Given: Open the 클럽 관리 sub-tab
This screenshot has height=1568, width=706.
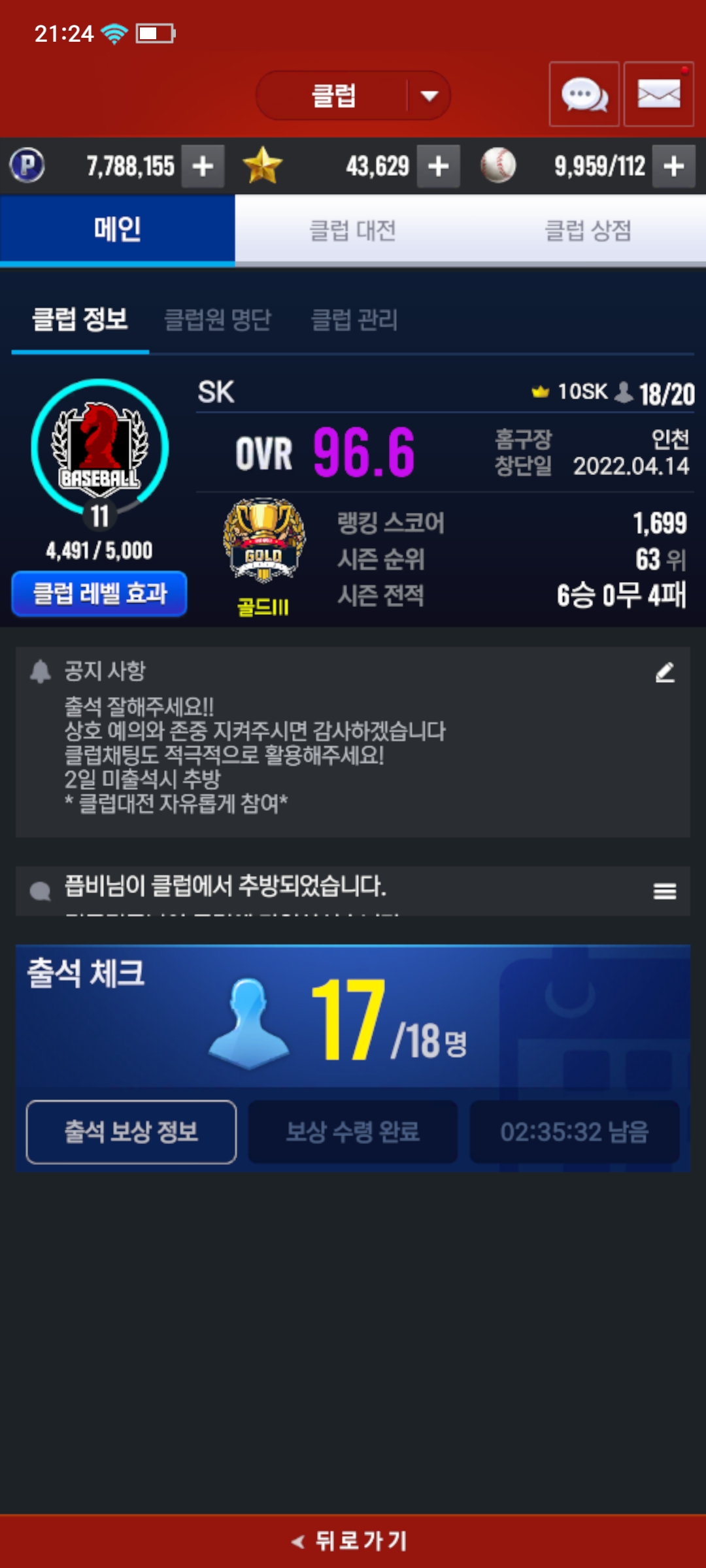Looking at the screenshot, I should [354, 320].
